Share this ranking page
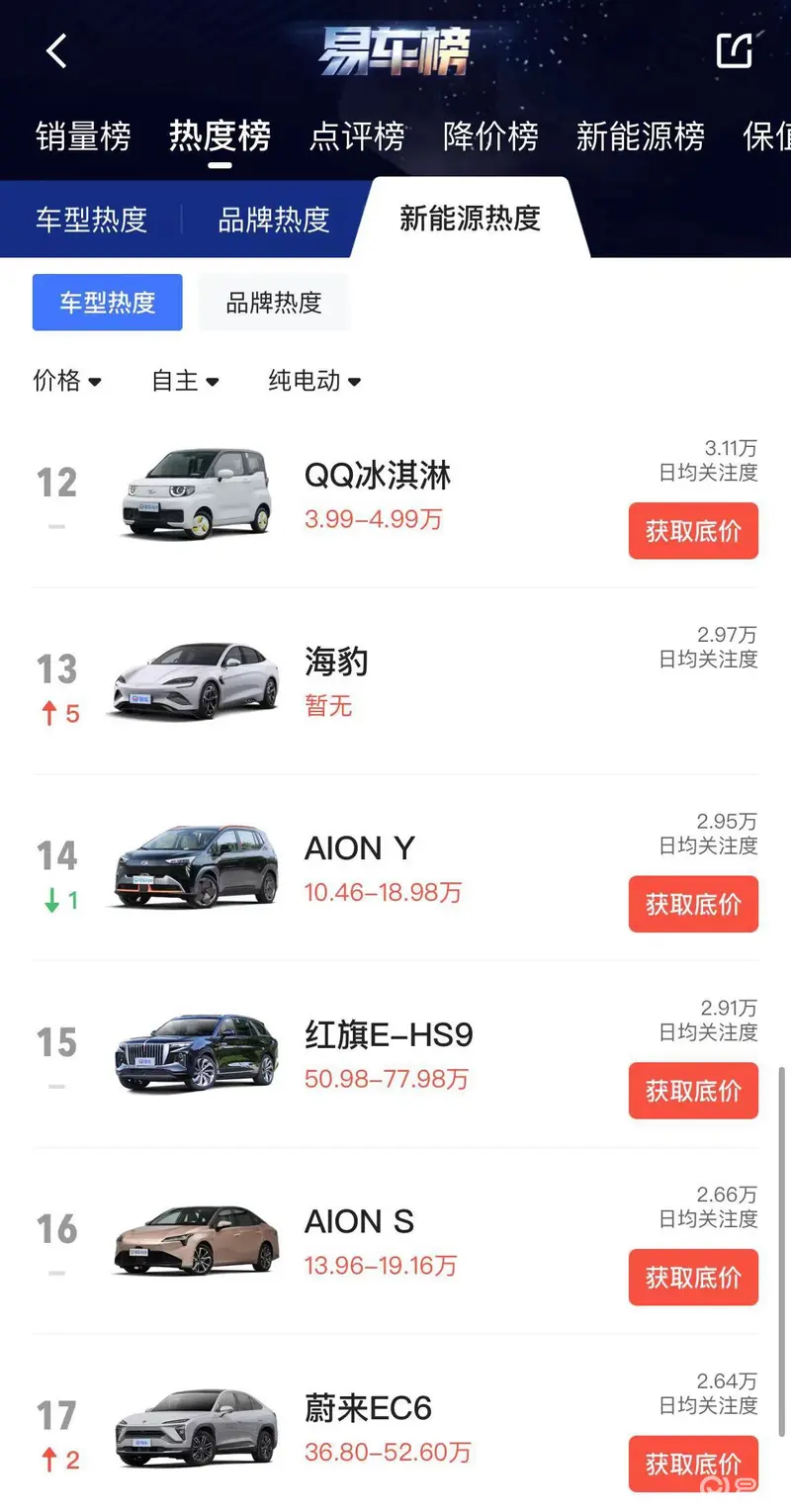Viewport: 791px width, 1512px height. [x=735, y=49]
